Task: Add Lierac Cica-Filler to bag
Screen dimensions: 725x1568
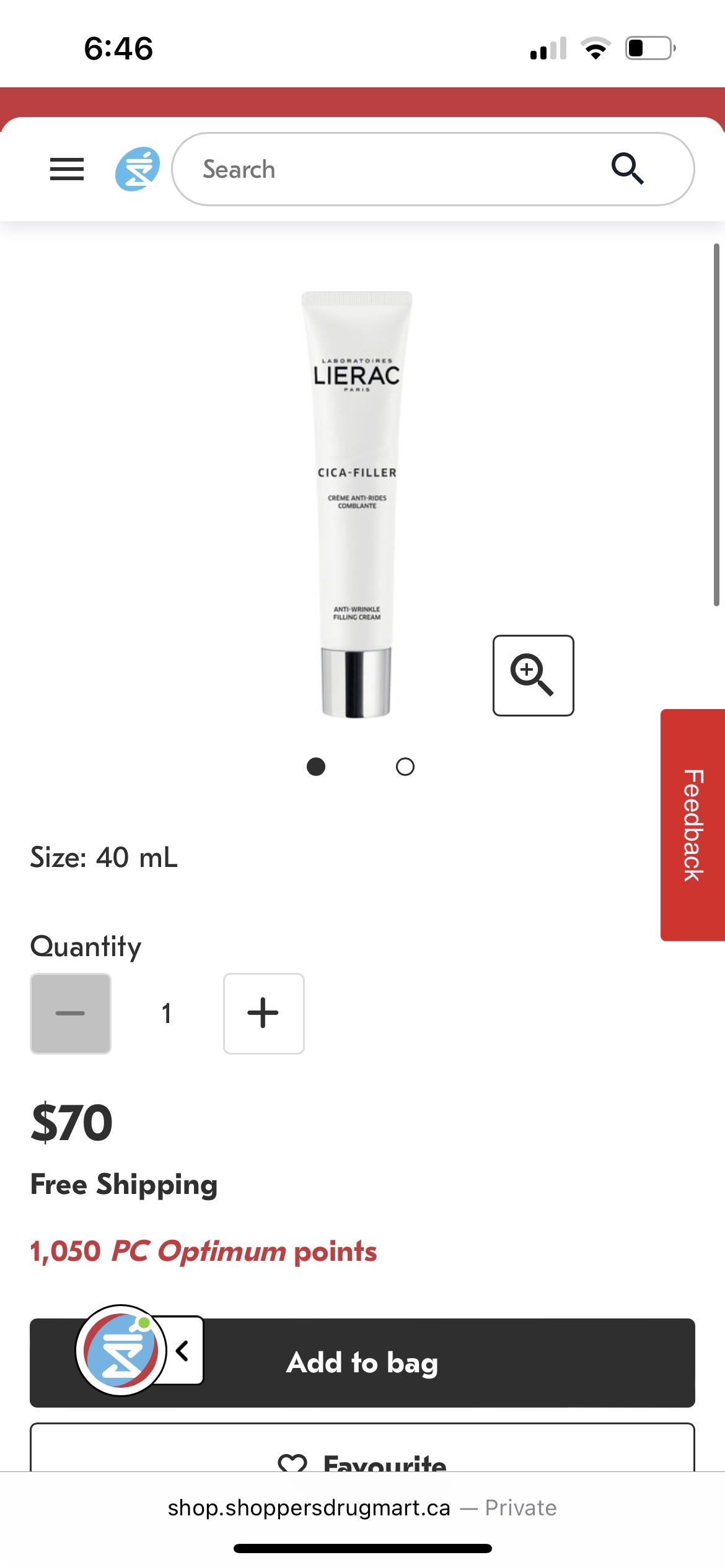Action: click(x=434, y=1362)
